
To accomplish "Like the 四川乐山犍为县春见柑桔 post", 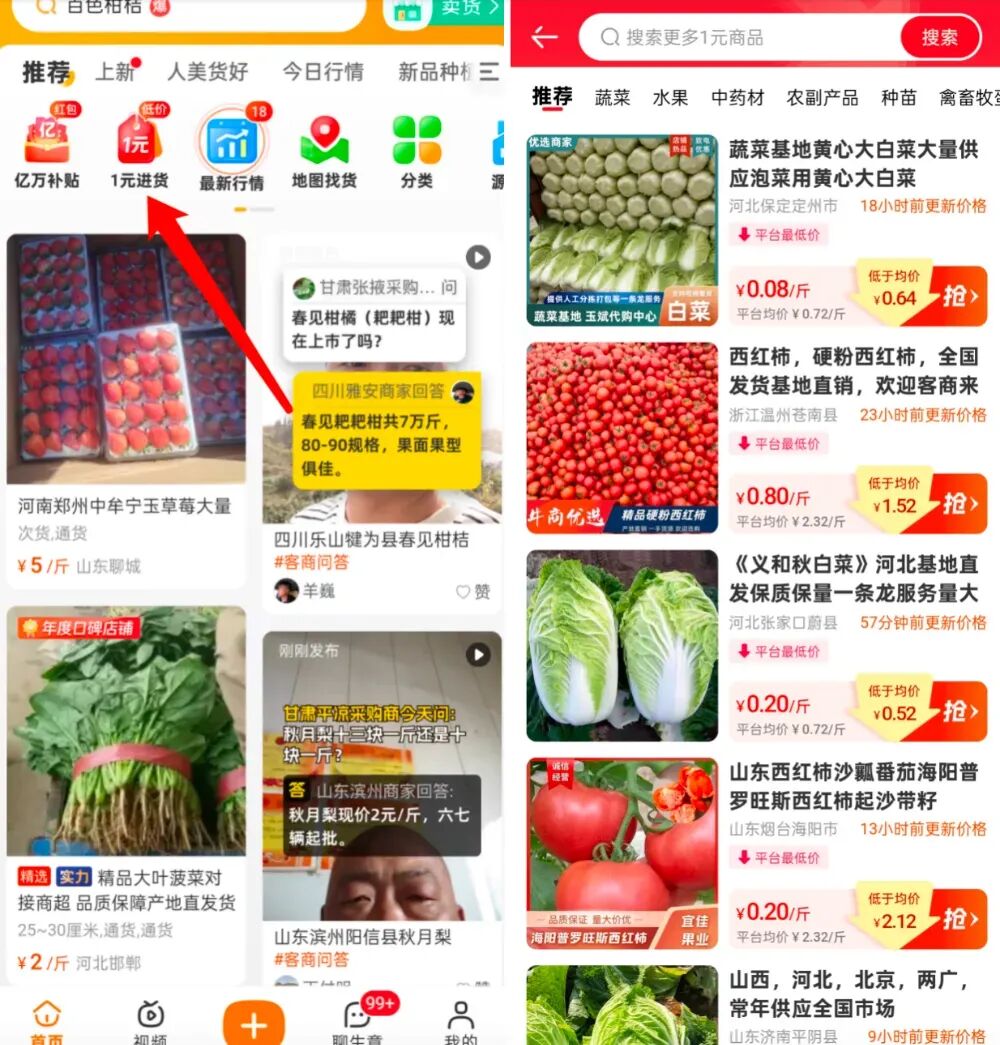I will (x=473, y=591).
